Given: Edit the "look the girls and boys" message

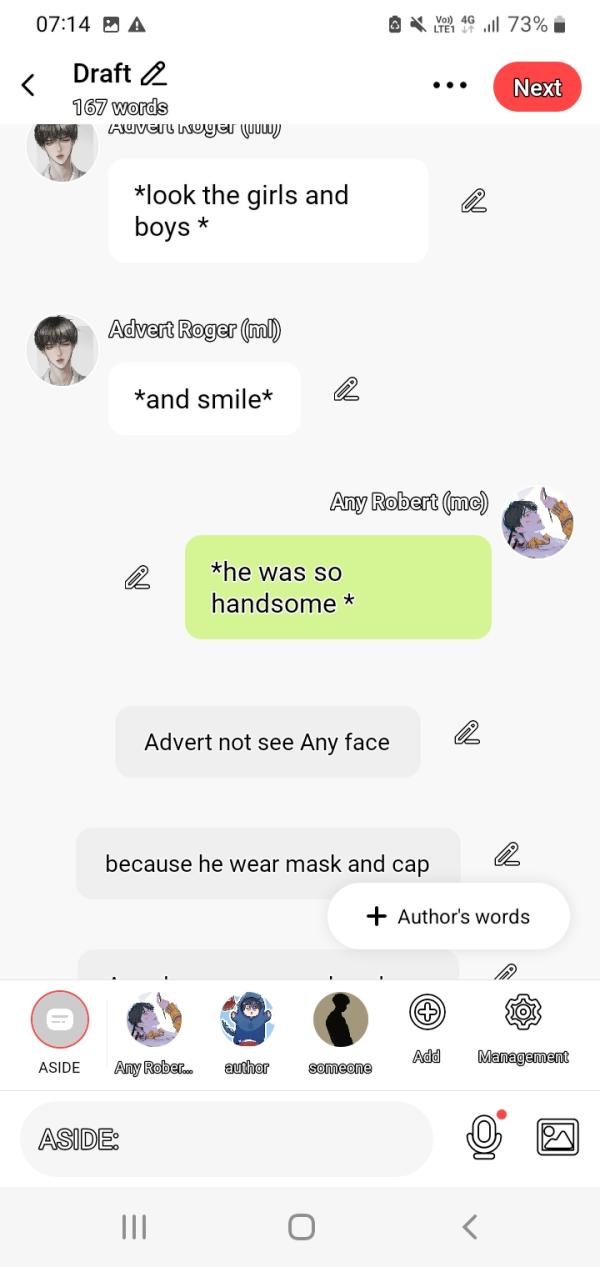Looking at the screenshot, I should (x=473, y=201).
